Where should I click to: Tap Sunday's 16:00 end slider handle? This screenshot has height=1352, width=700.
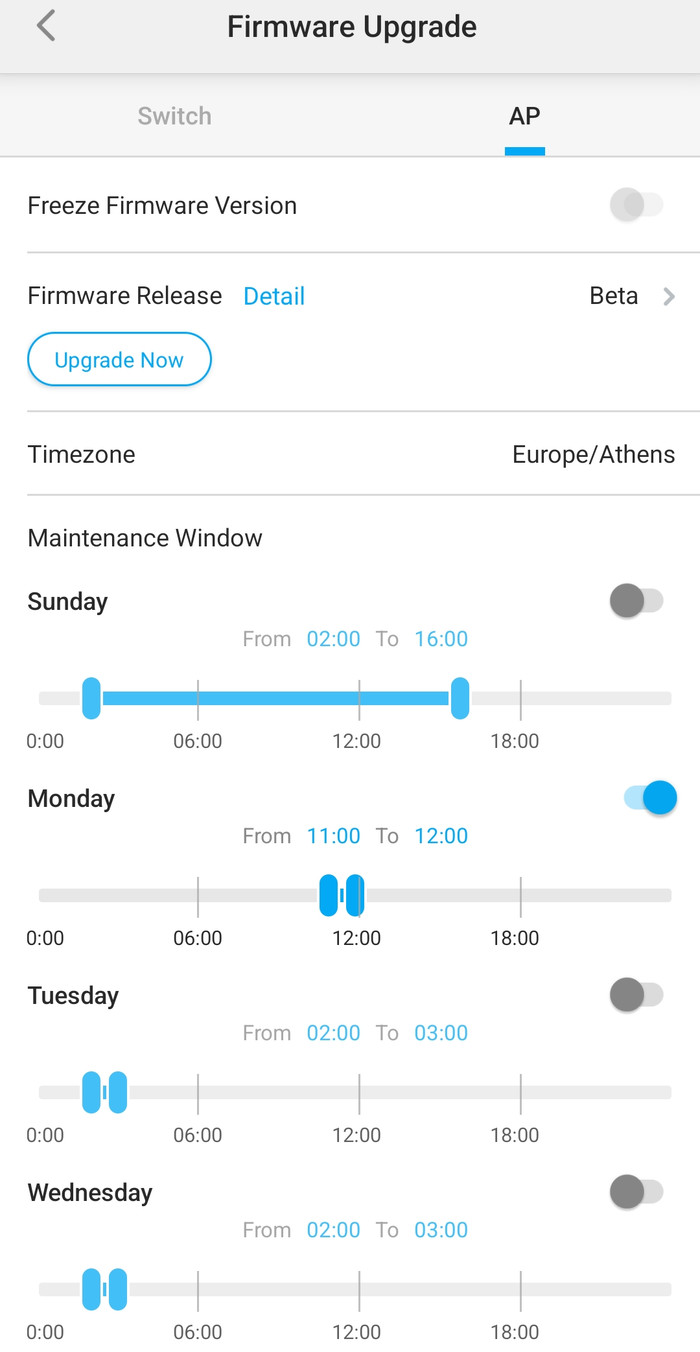[460, 698]
